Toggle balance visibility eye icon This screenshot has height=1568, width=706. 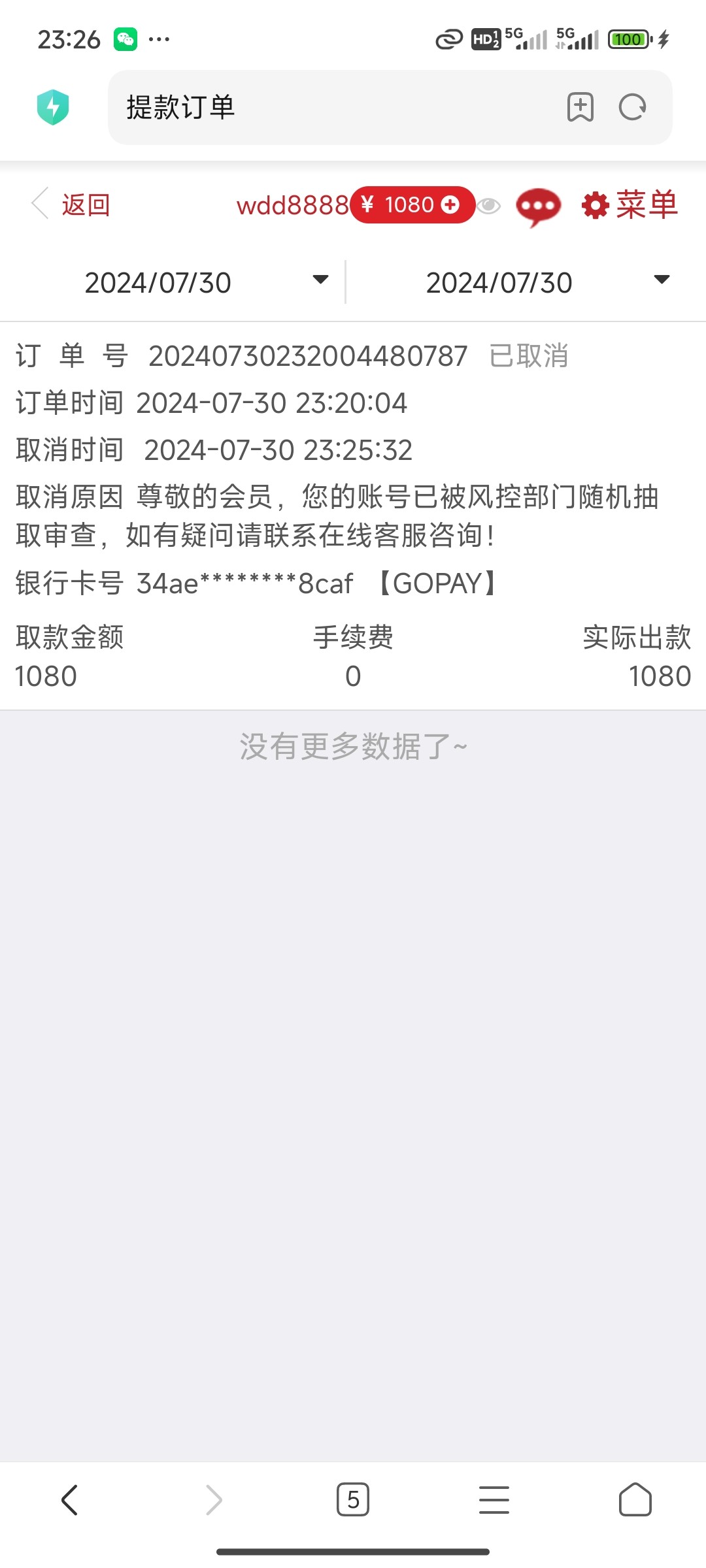click(488, 206)
